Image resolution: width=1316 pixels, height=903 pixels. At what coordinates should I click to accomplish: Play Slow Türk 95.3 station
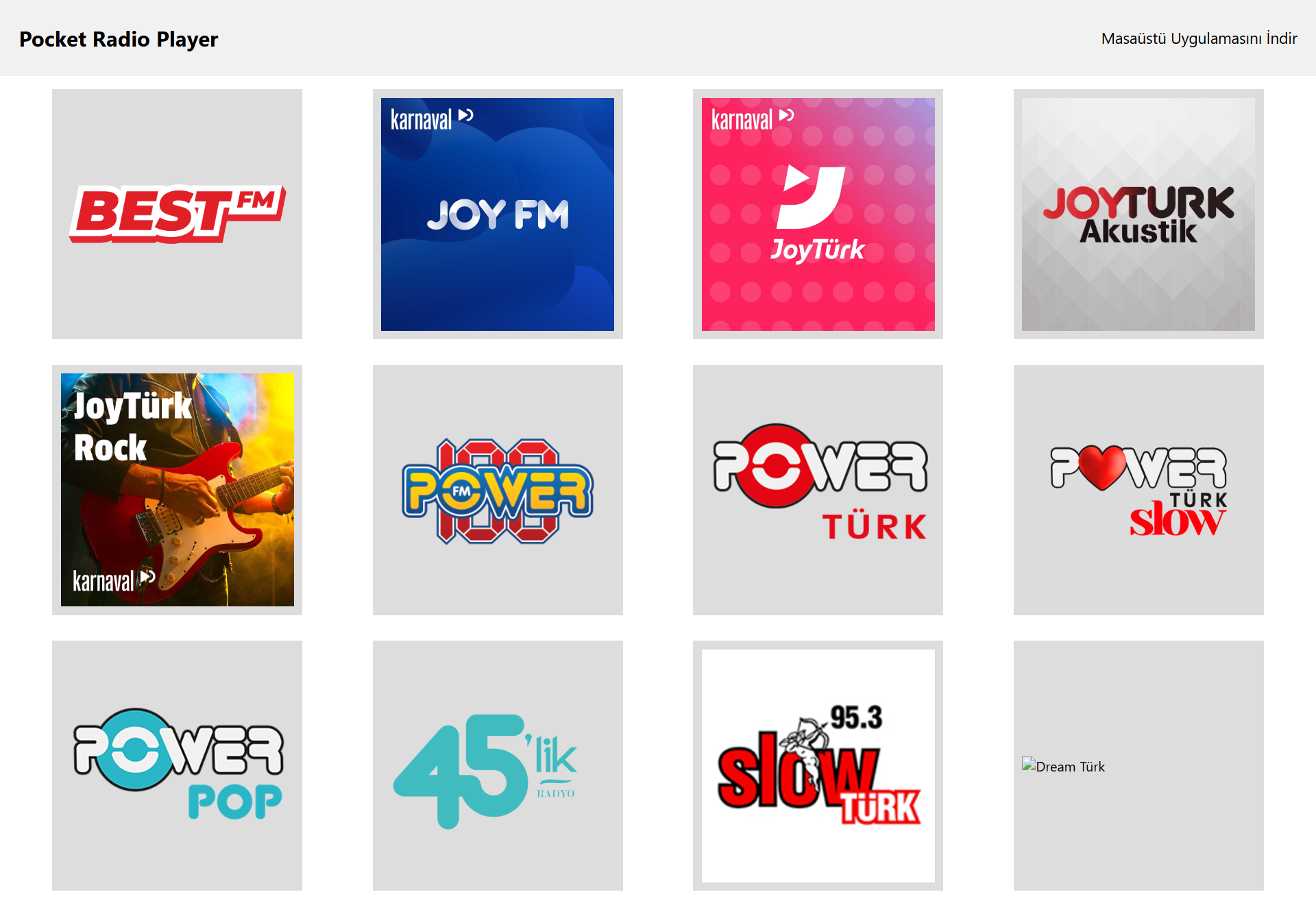pyautogui.click(x=818, y=765)
